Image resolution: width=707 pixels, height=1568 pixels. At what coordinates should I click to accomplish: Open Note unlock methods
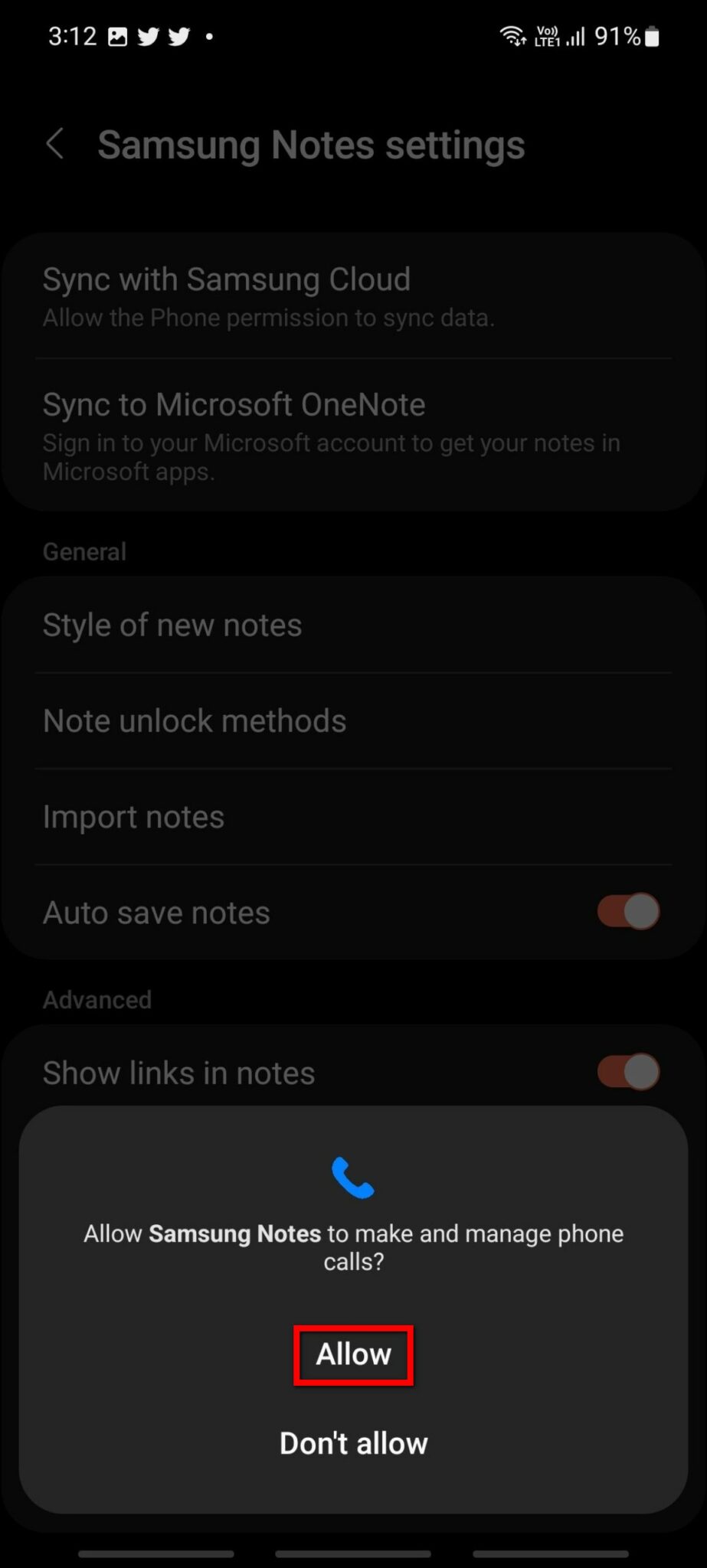click(x=195, y=720)
